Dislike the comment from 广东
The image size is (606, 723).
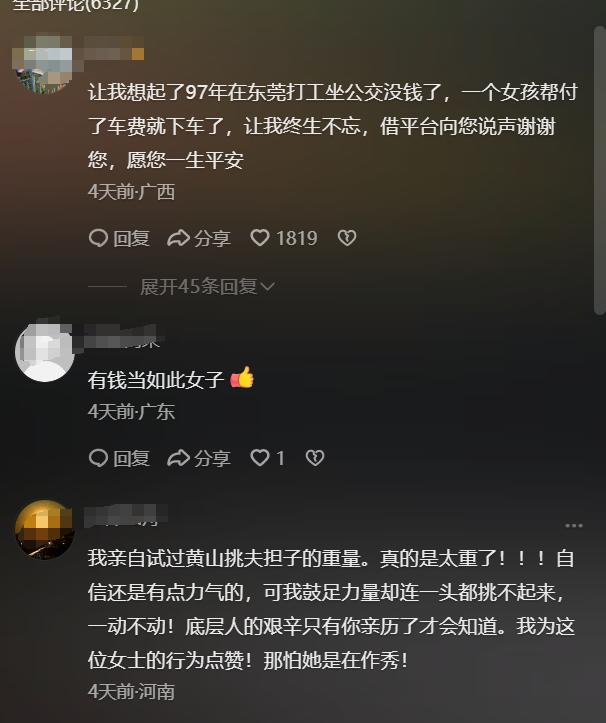pyautogui.click(x=314, y=458)
